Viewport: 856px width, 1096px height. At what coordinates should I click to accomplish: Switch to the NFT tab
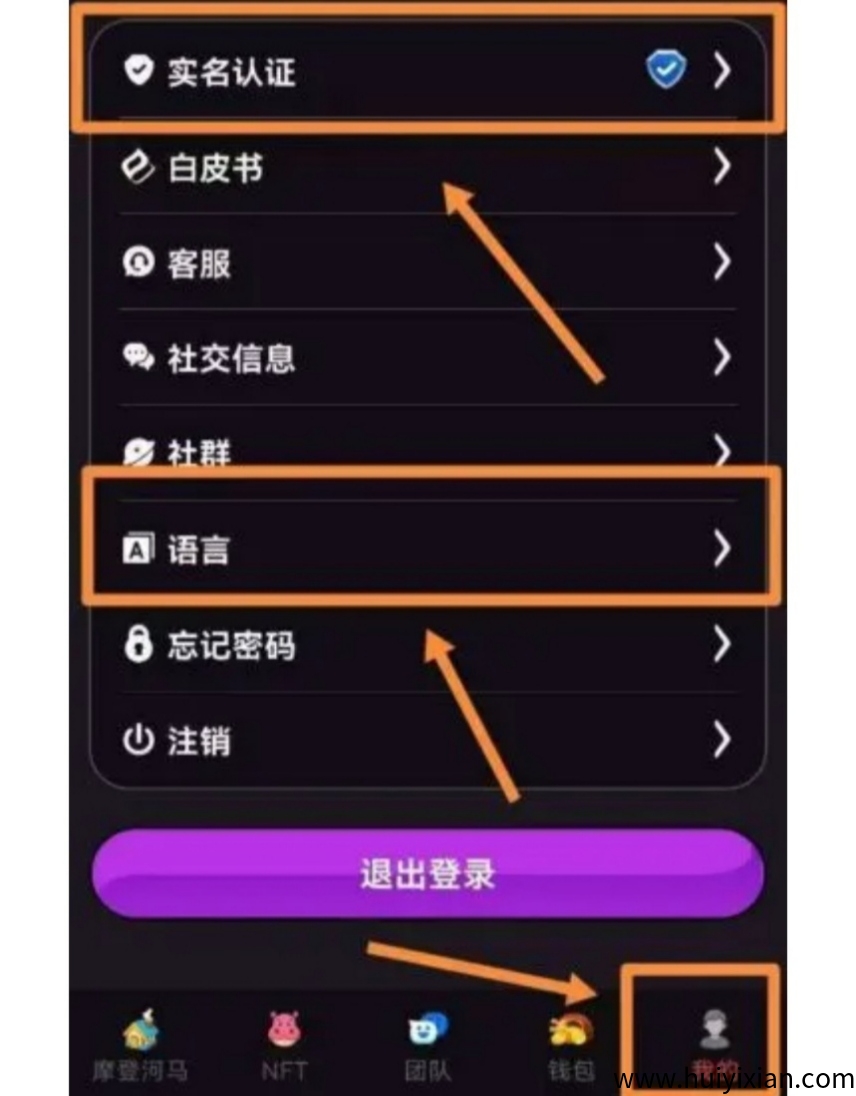(284, 1046)
